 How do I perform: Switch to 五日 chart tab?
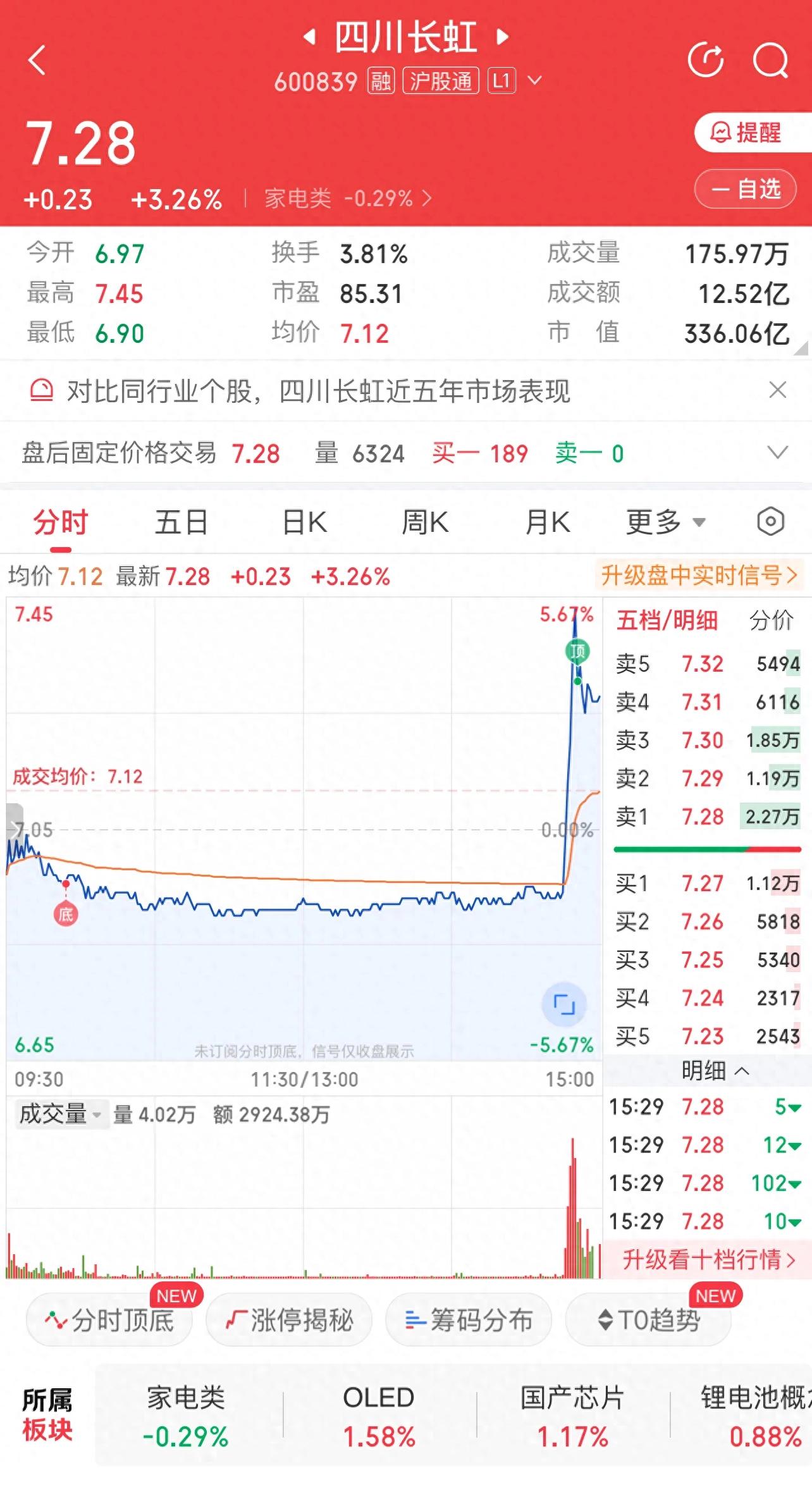[x=181, y=522]
